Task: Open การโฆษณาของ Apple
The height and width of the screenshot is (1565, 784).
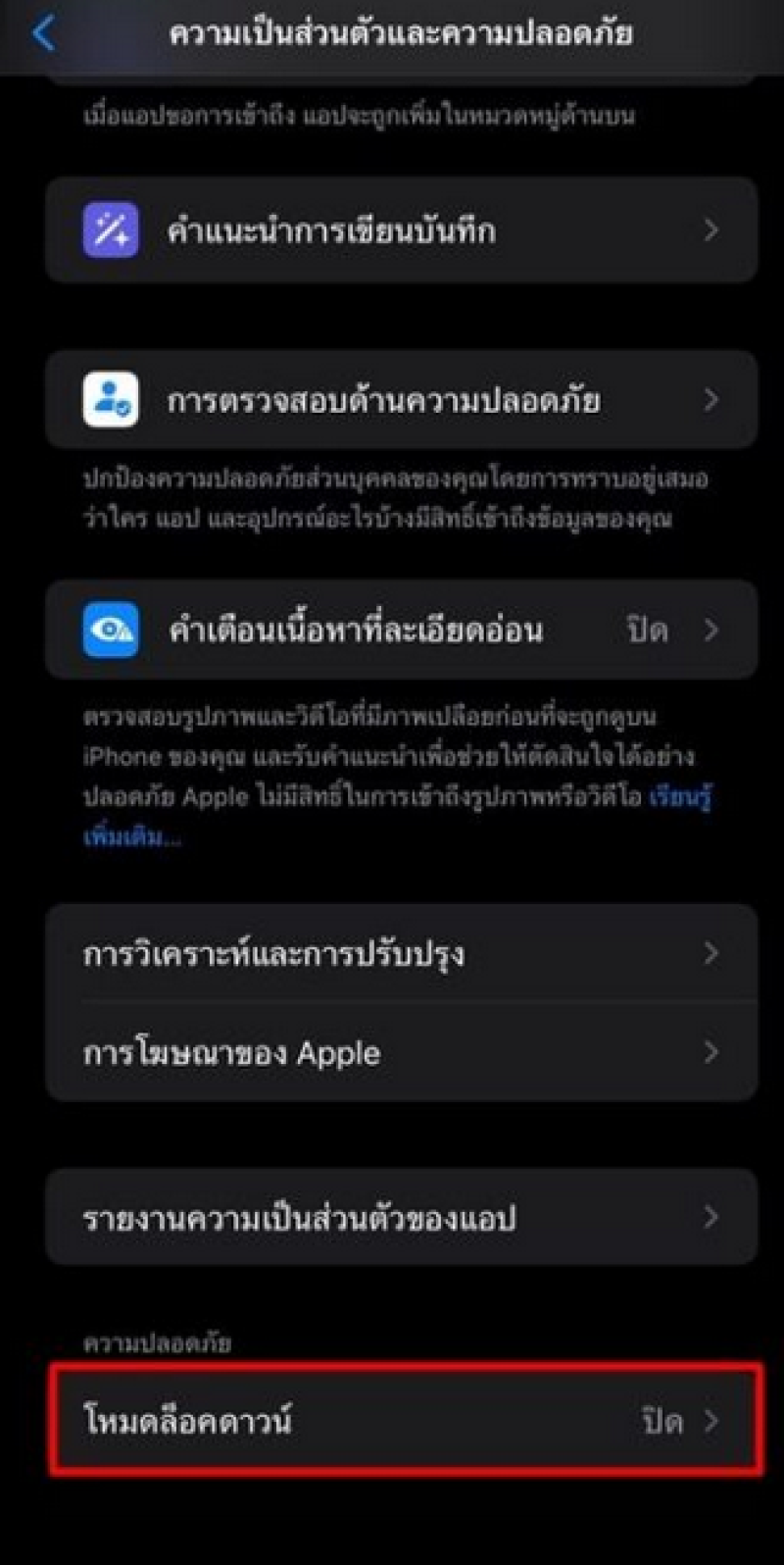Action: point(401,1052)
